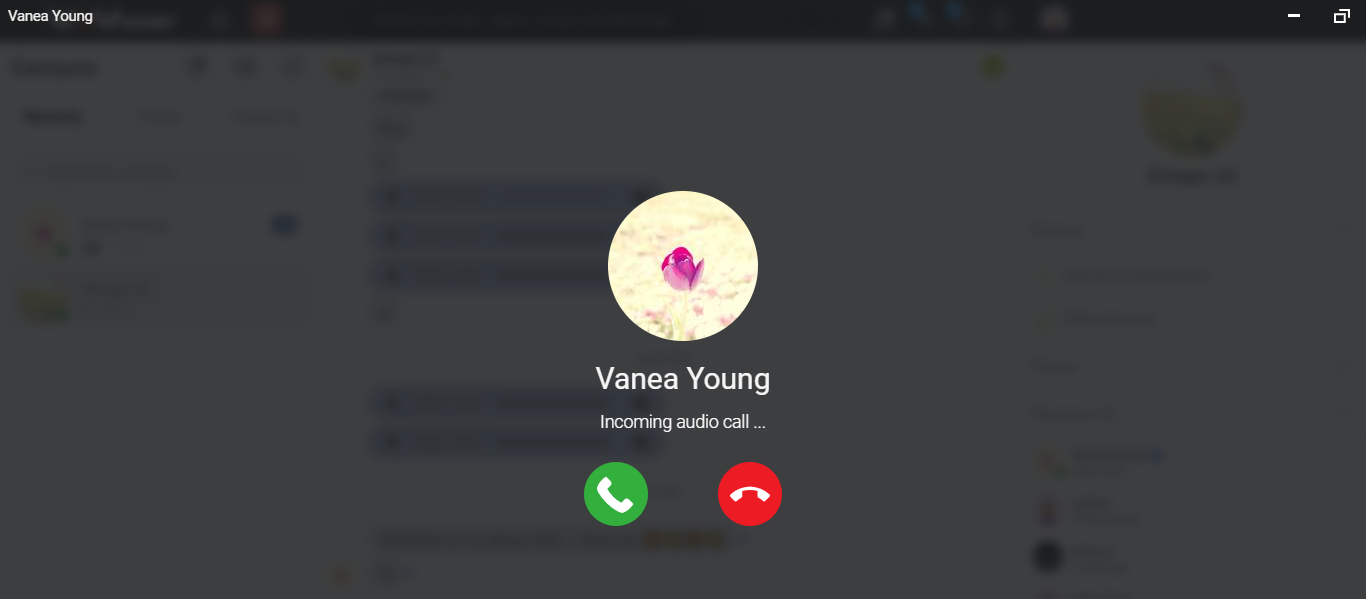Accept the incoming call from Vanea Young
The width and height of the screenshot is (1366, 599).
point(616,494)
